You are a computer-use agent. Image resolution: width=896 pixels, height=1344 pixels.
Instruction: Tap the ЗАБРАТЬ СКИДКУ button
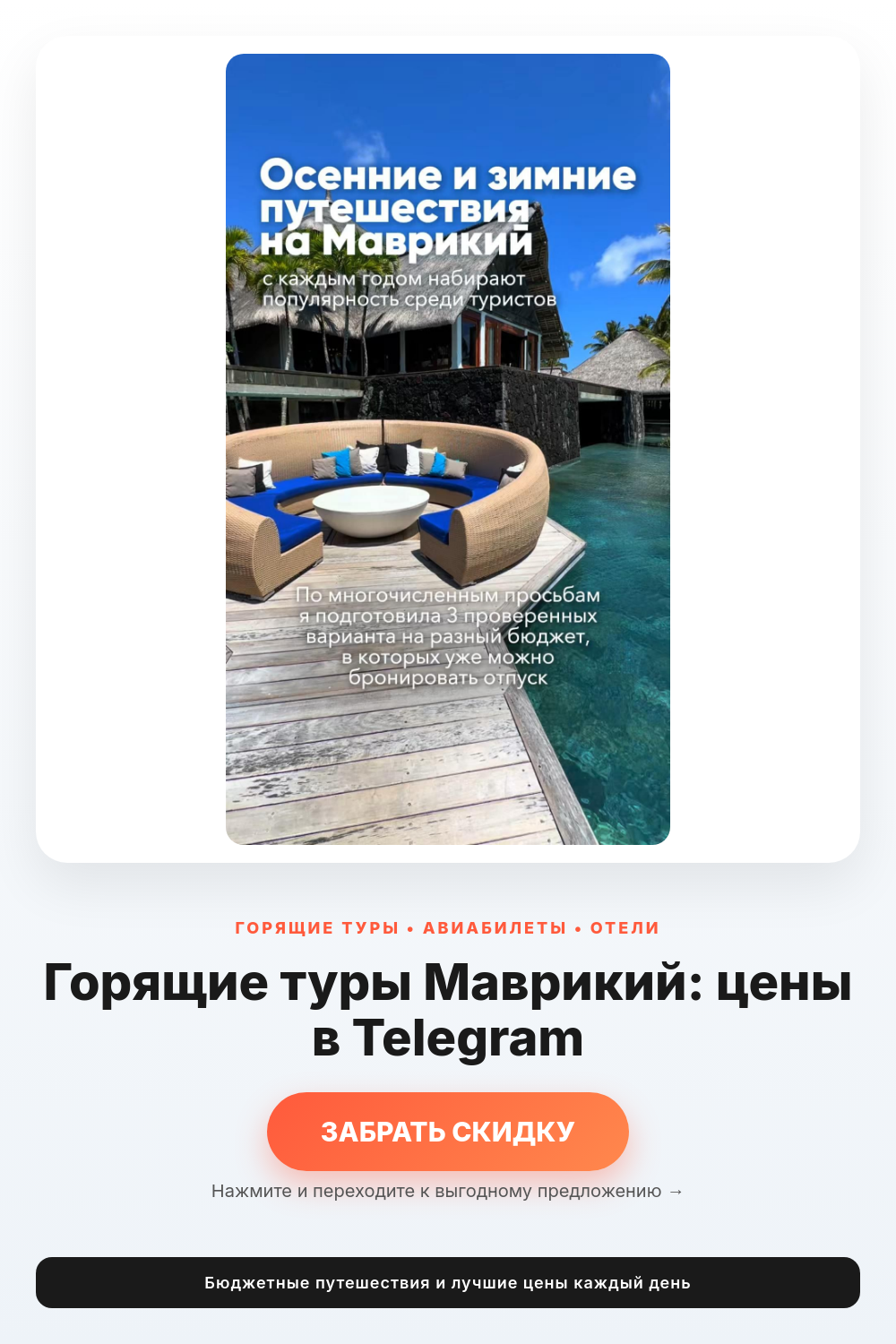point(448,1131)
